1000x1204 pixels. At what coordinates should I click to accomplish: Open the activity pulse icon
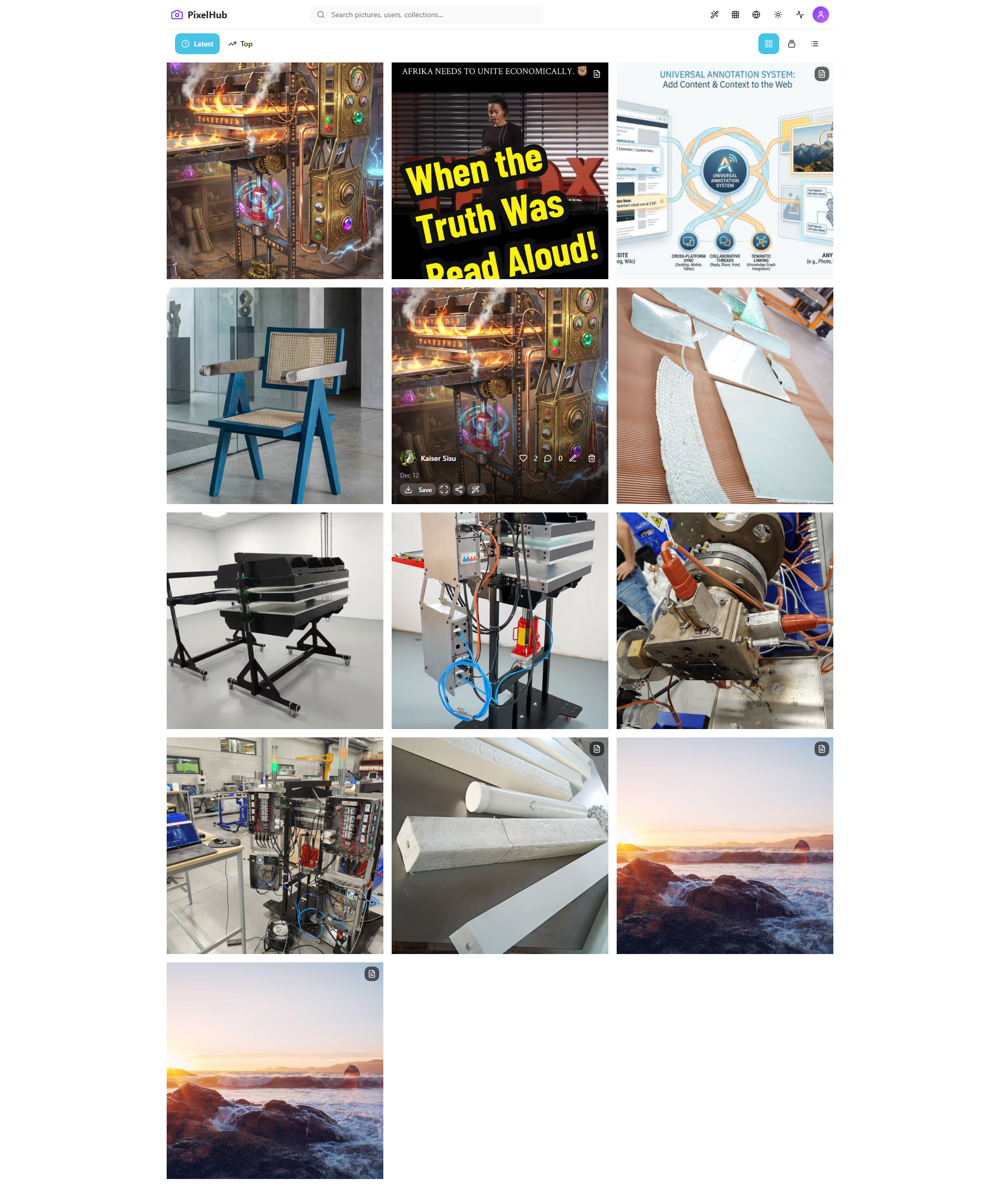(799, 15)
